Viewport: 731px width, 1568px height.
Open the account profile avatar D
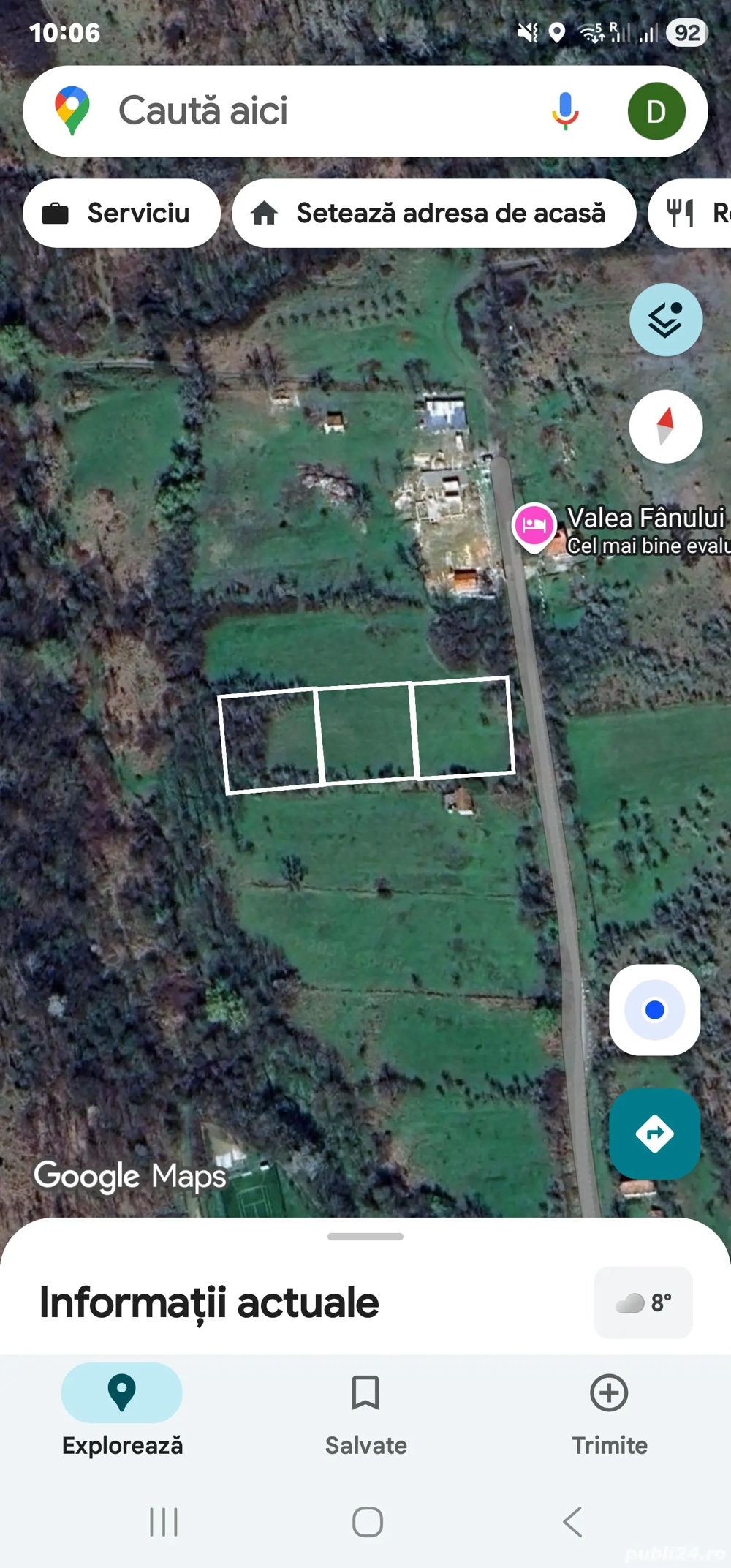coord(656,111)
